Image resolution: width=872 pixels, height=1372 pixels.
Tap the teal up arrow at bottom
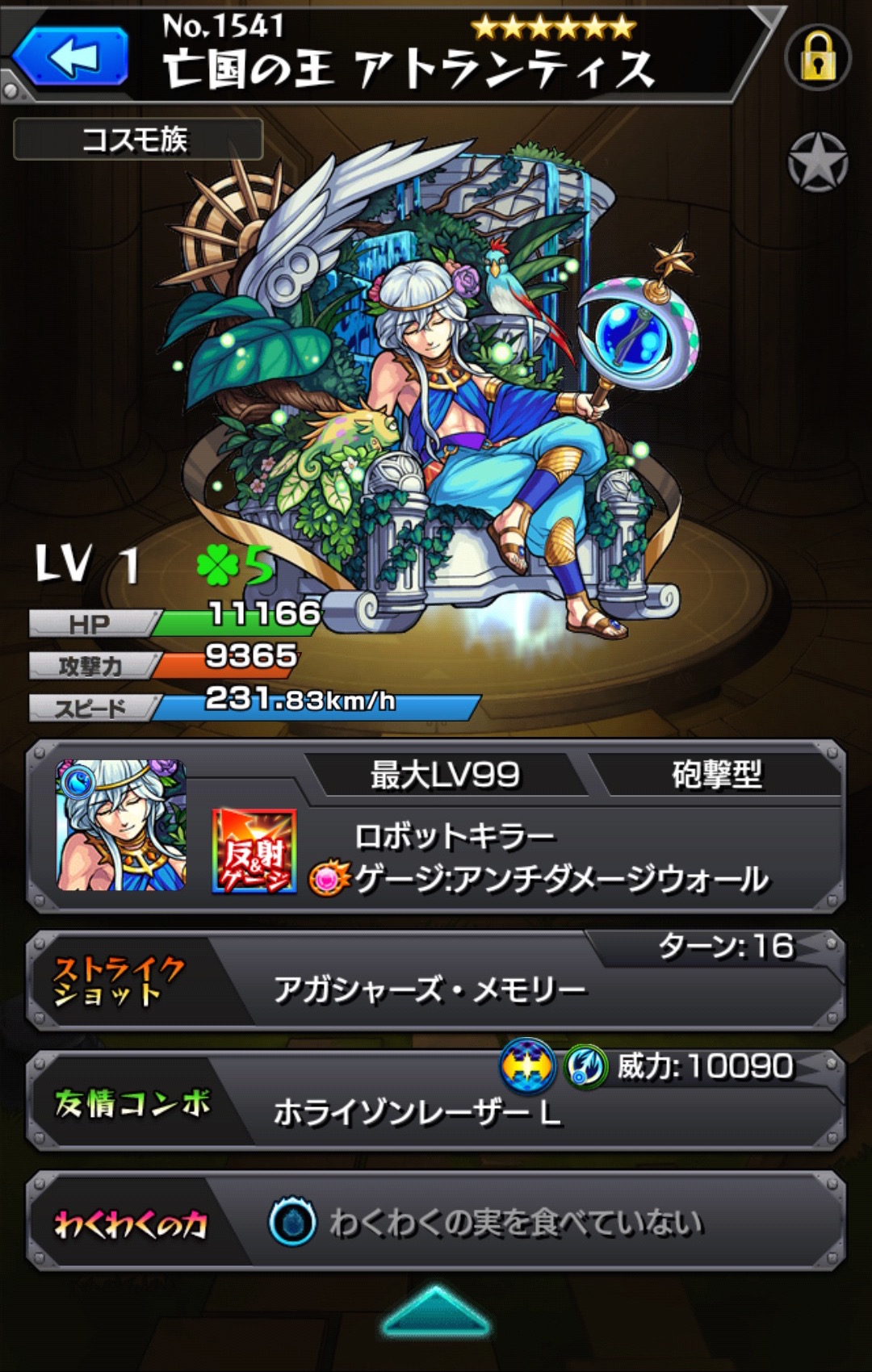pos(436,1311)
